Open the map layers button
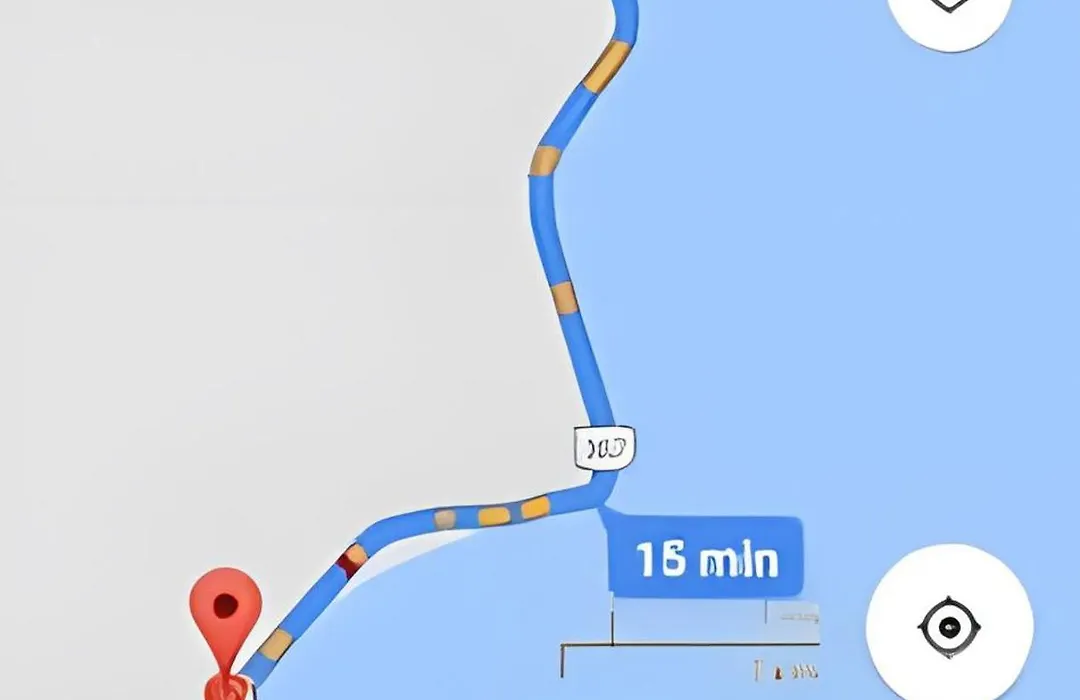Screen dimensions: 1080x700 tap(950, 10)
